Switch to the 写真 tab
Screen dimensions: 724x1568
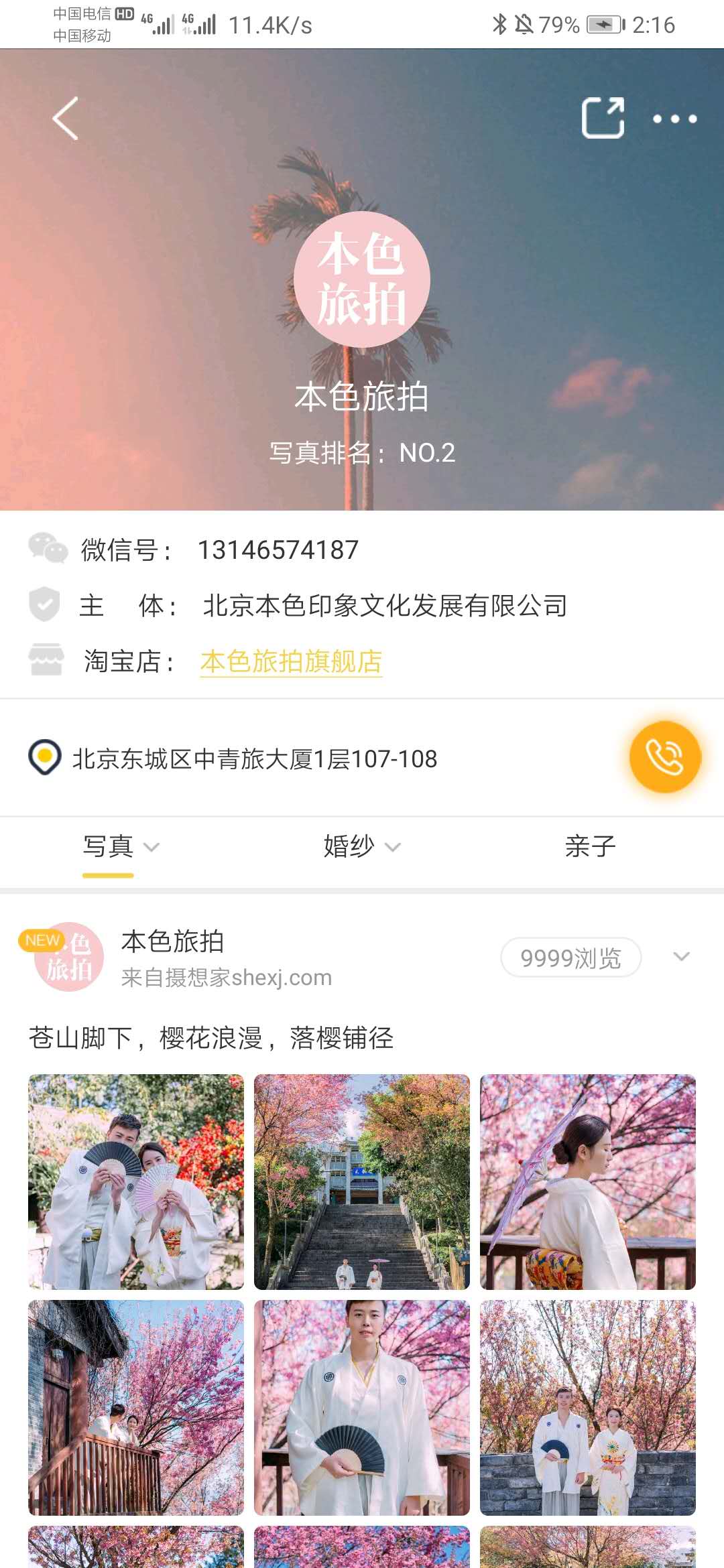[109, 846]
